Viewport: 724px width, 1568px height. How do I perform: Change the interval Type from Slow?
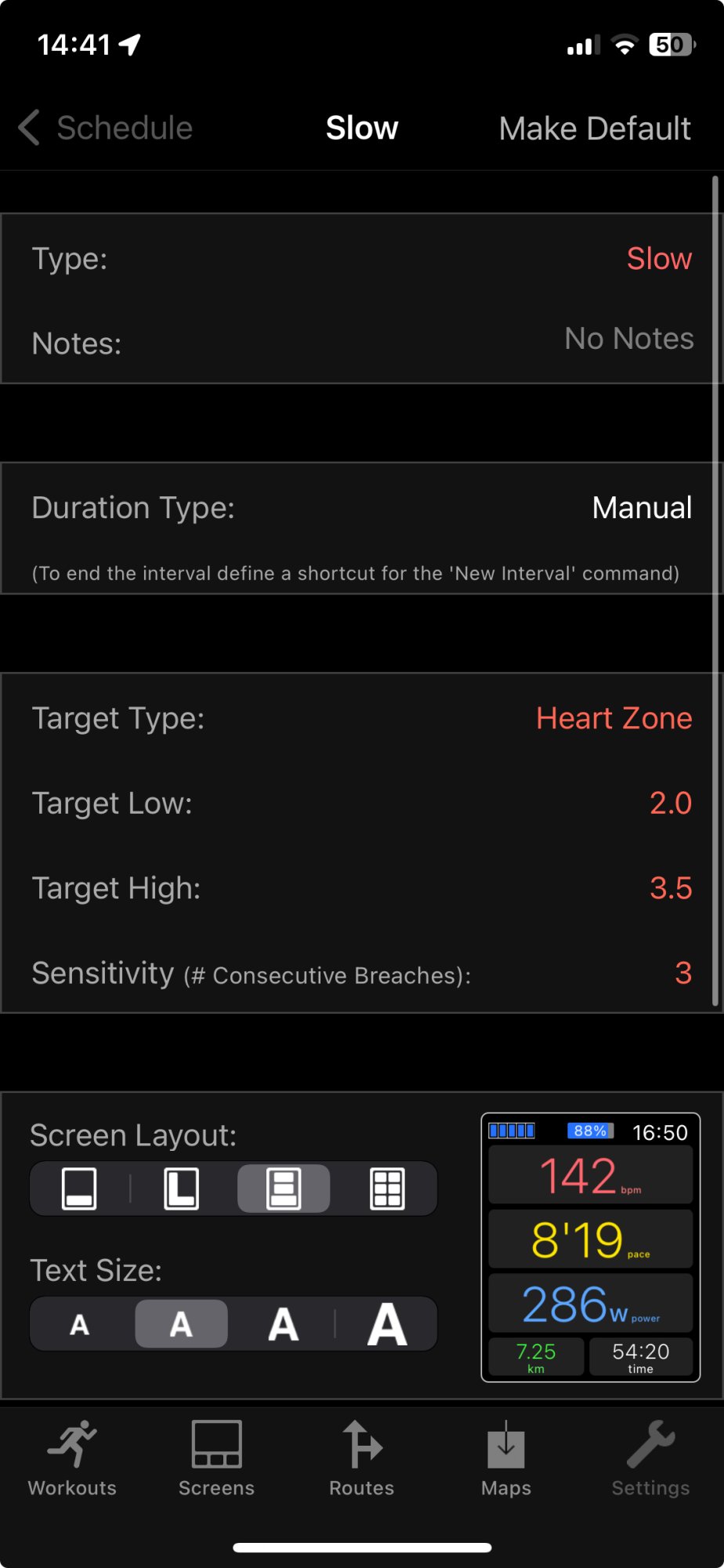coord(658,259)
